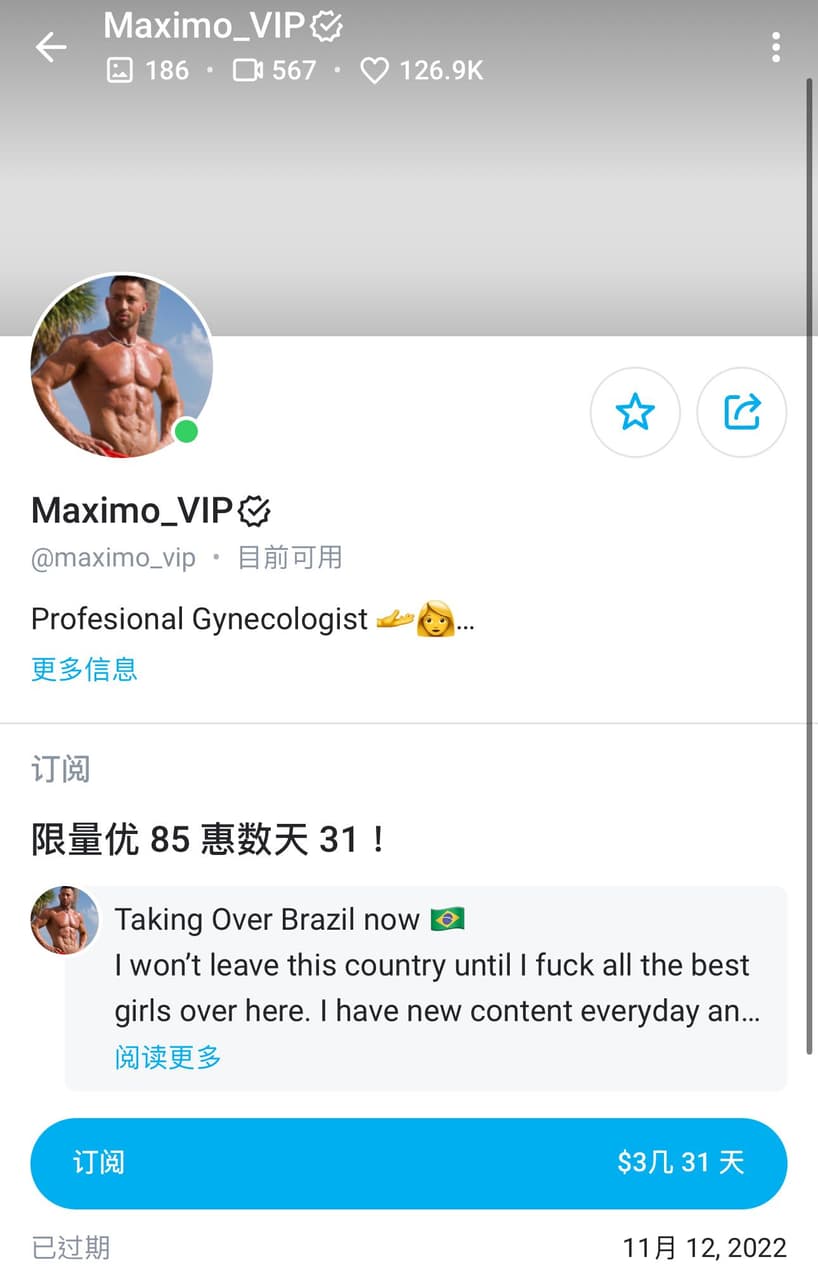Open the profile picture of Maximo_VIP

(x=120, y=366)
